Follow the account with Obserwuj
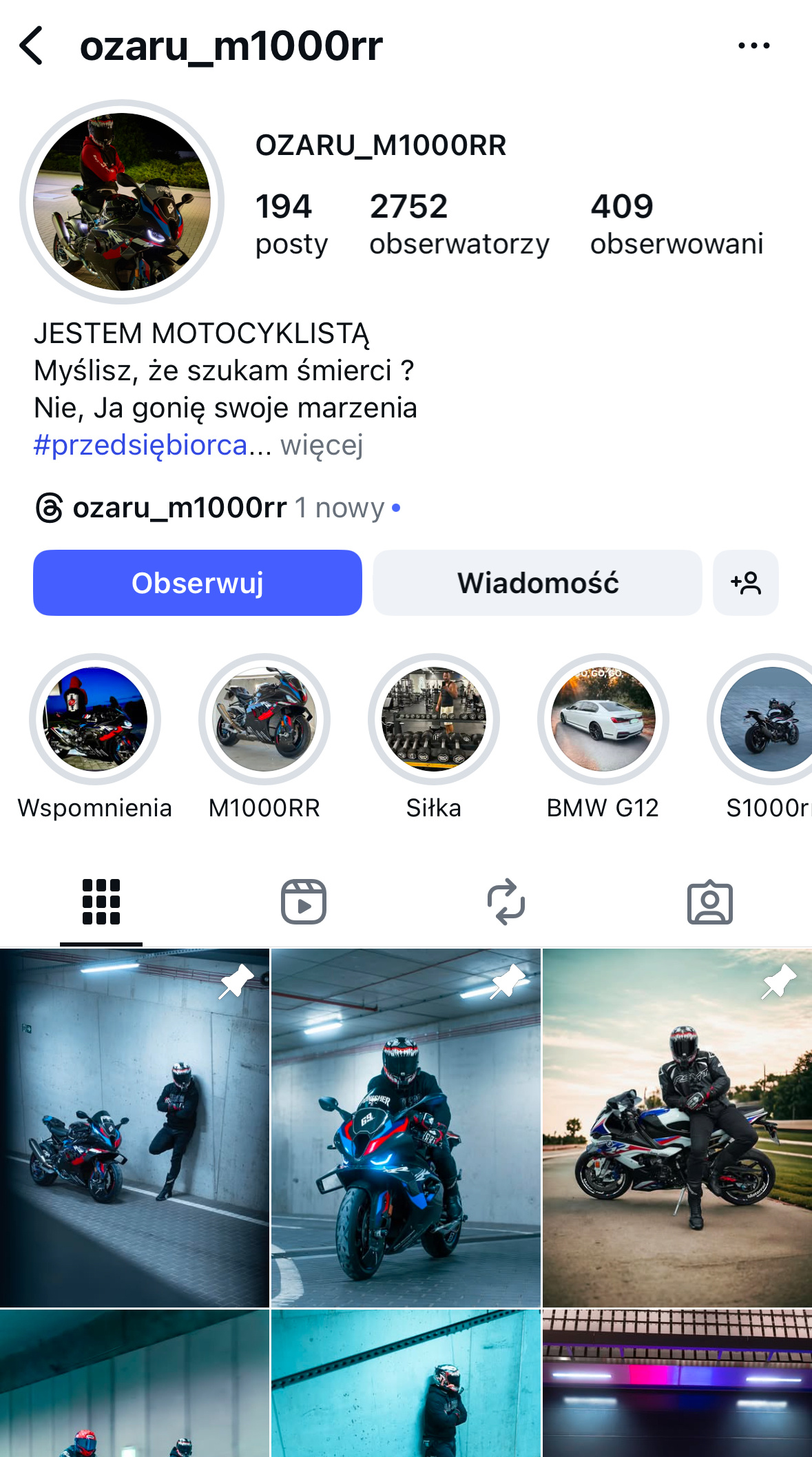812x1457 pixels. (198, 583)
